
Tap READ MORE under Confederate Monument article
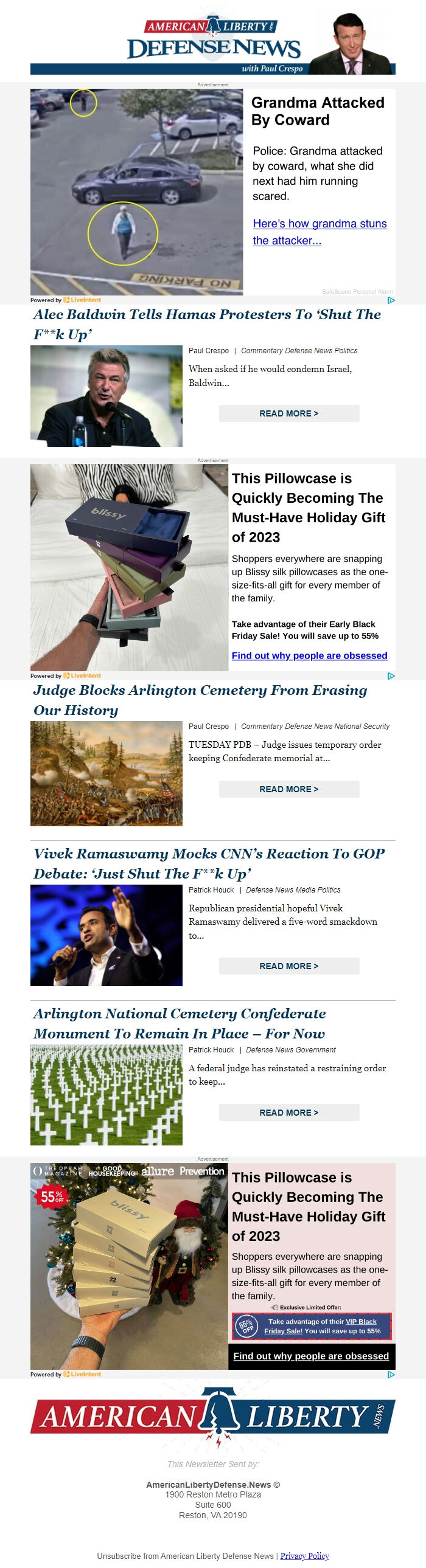pos(289,1112)
